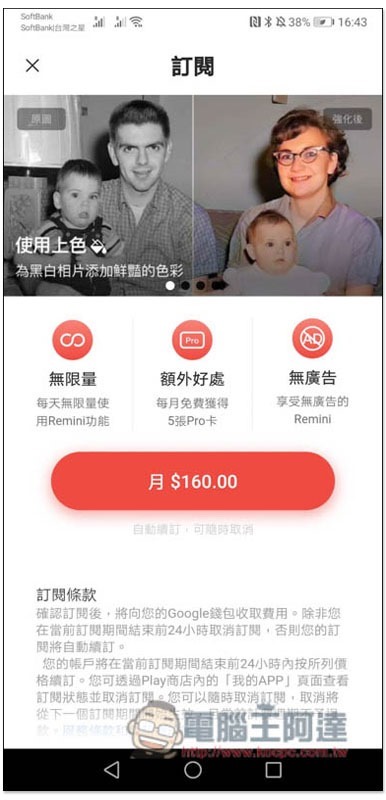This screenshot has width=386, height=800.
Task: Subscribe with the monthly $160.00 button
Action: coord(193,481)
